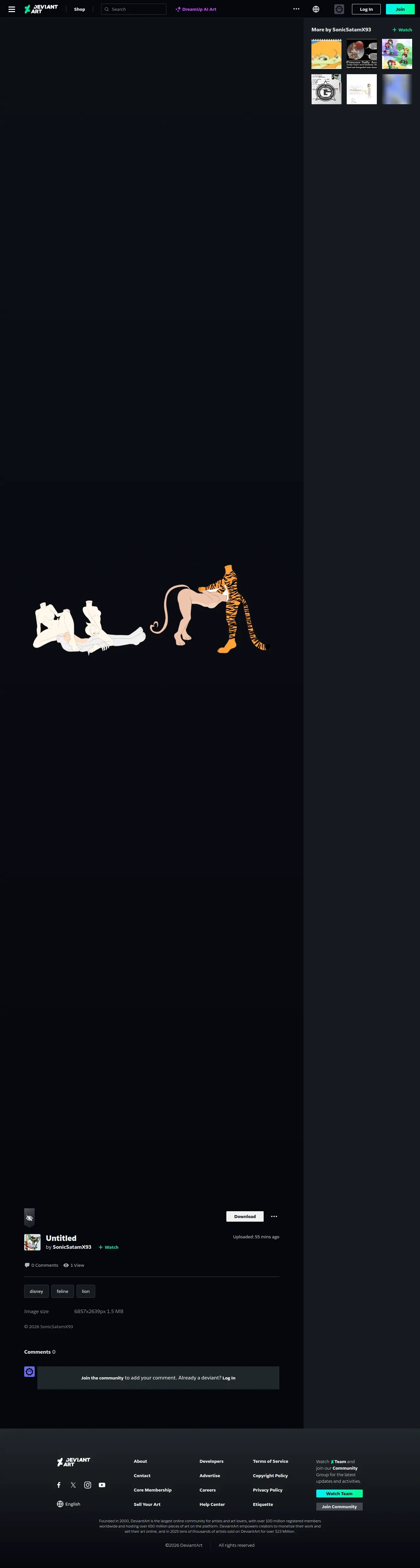The width and height of the screenshot is (420, 1568).
Task: Watch SonicSatamX93 from the sidebar
Action: [x=402, y=30]
